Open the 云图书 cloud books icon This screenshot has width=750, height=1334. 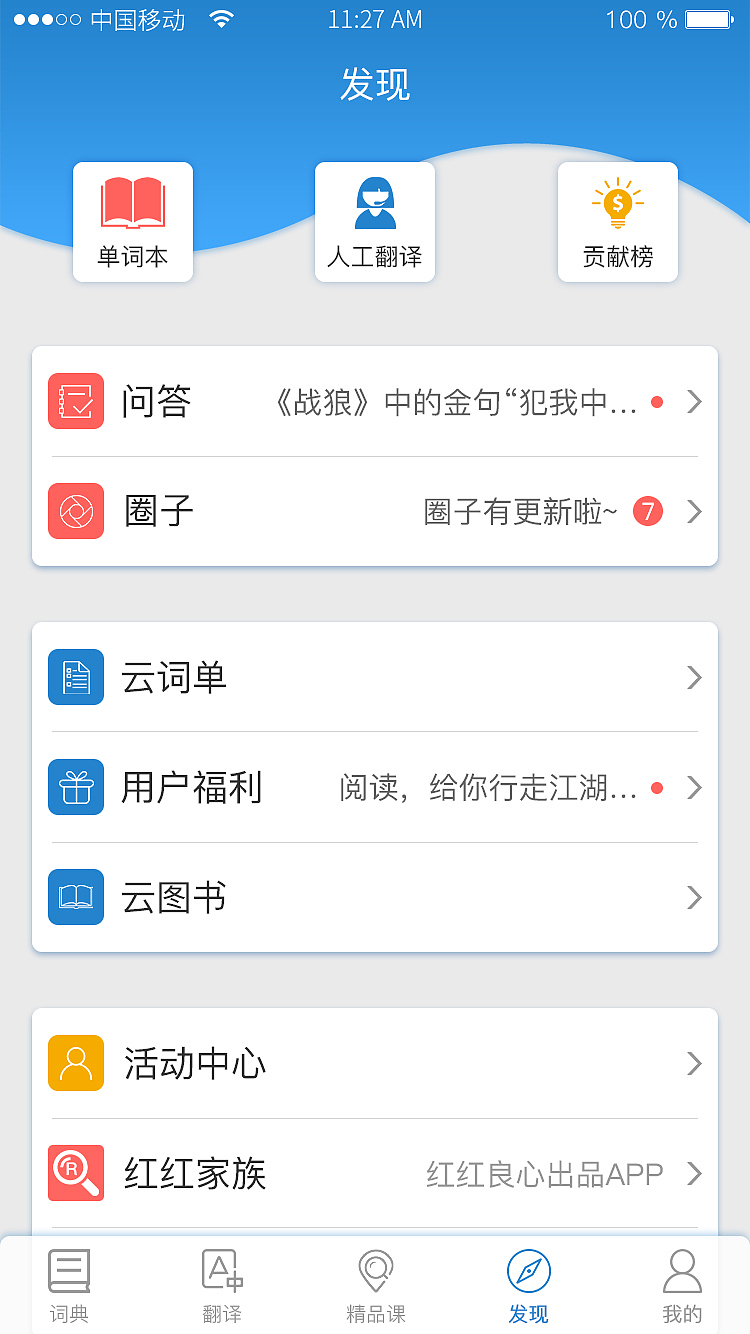click(x=76, y=897)
